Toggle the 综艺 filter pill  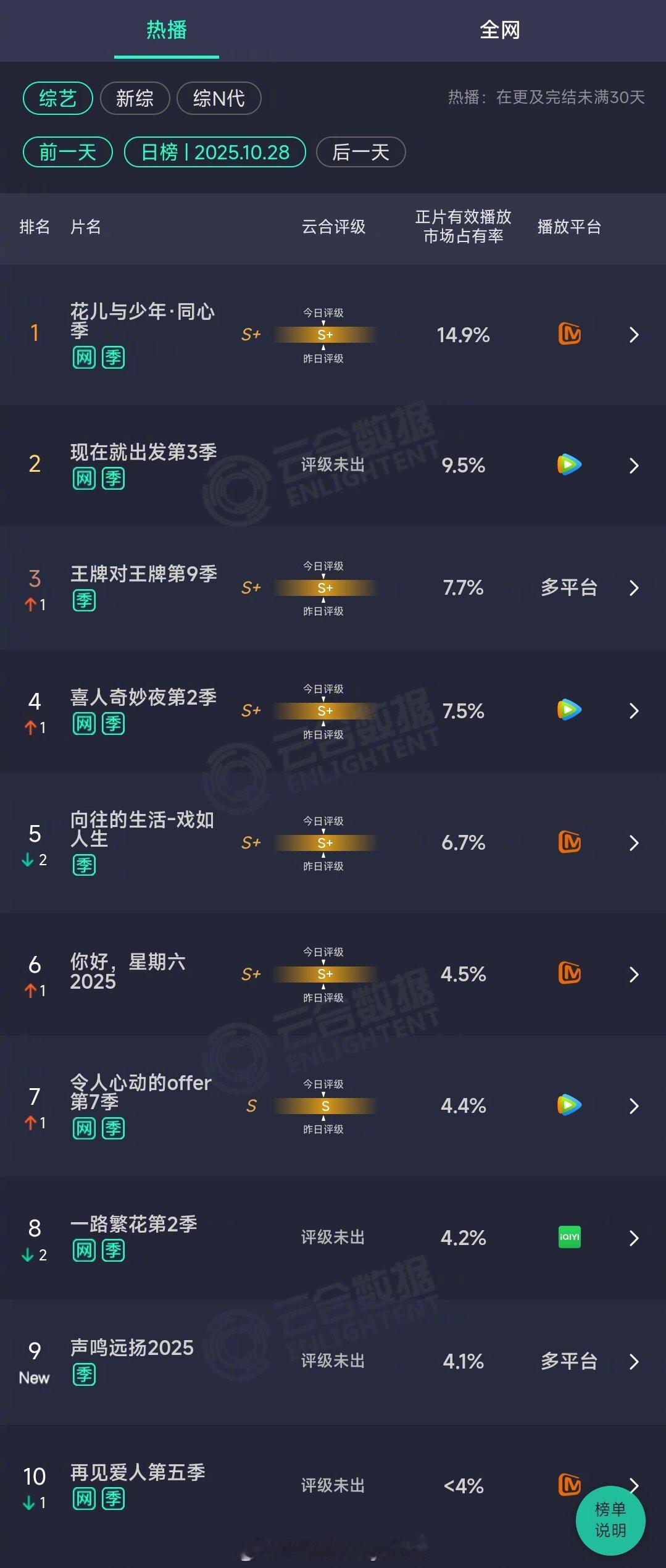[57, 98]
